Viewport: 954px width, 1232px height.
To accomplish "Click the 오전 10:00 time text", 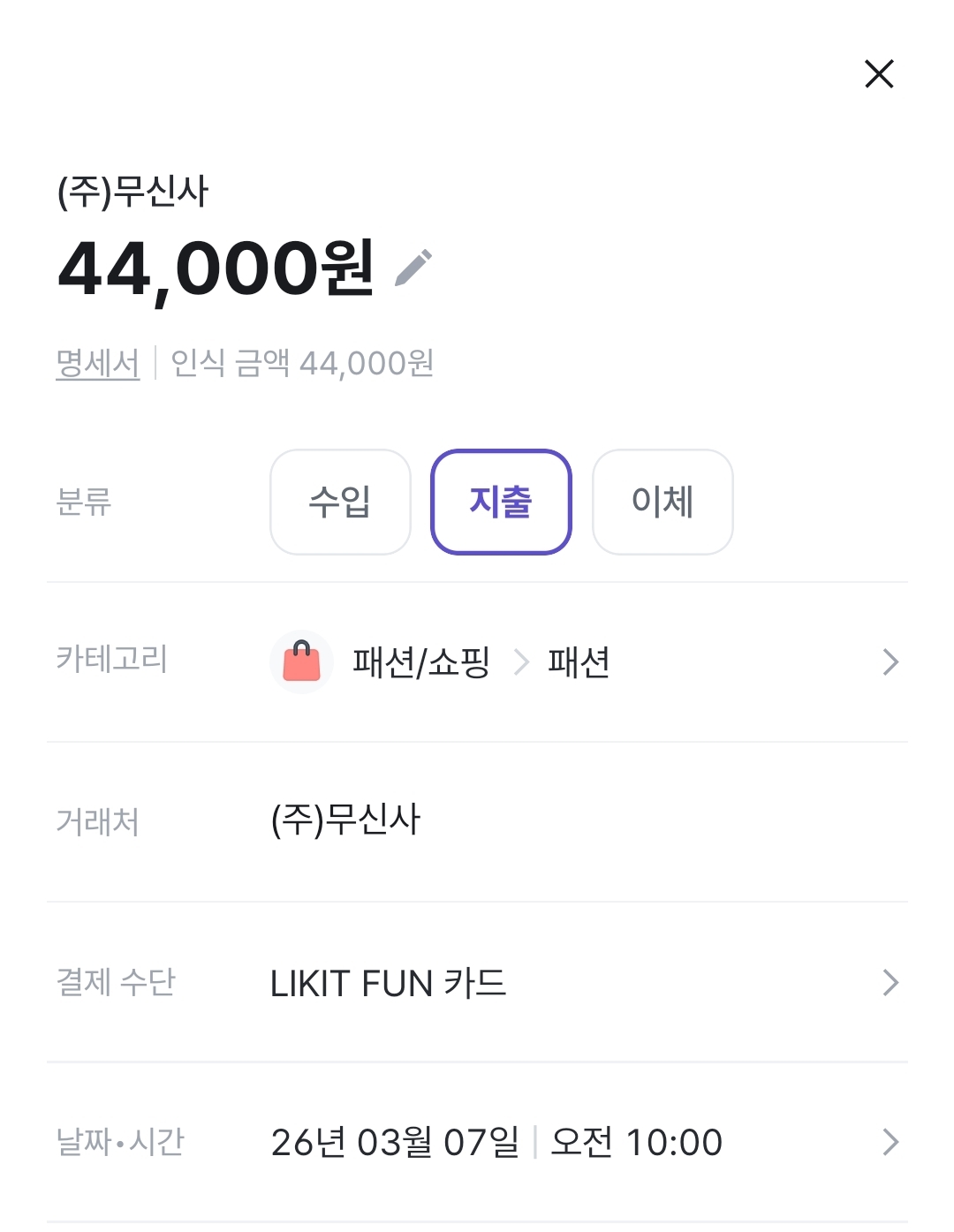I will pyautogui.click(x=636, y=1142).
